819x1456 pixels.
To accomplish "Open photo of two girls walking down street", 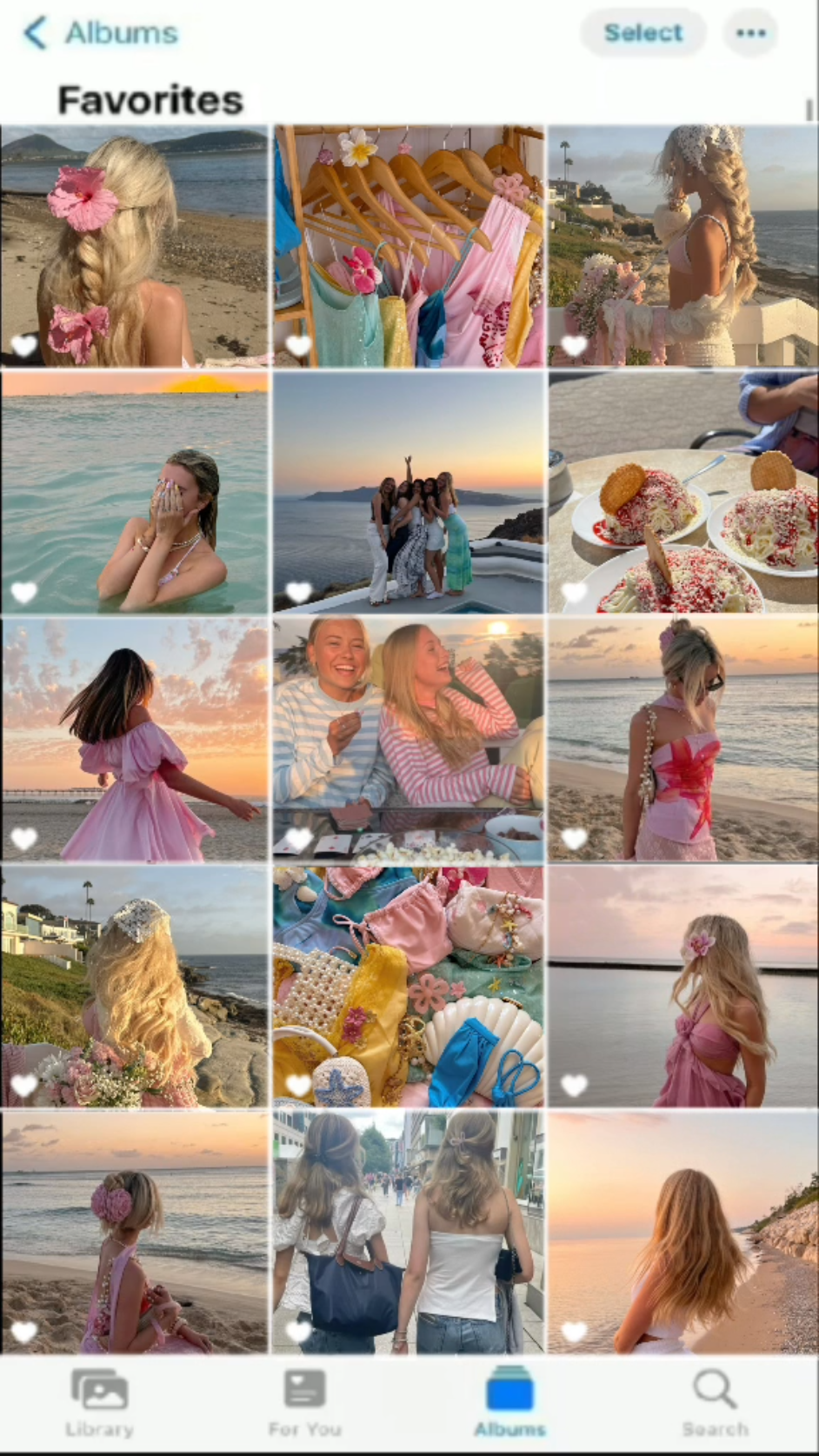I will (x=409, y=1233).
